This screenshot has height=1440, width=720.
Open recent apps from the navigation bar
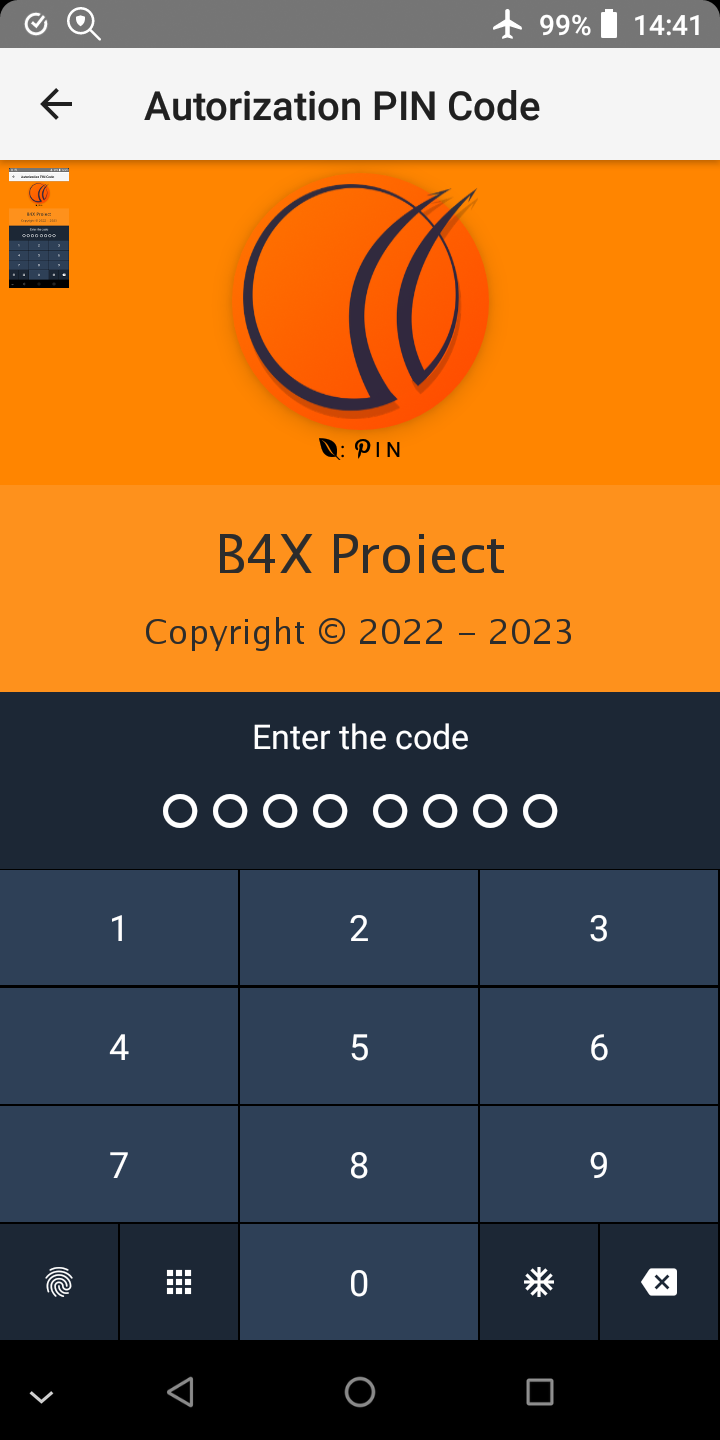click(x=540, y=1392)
